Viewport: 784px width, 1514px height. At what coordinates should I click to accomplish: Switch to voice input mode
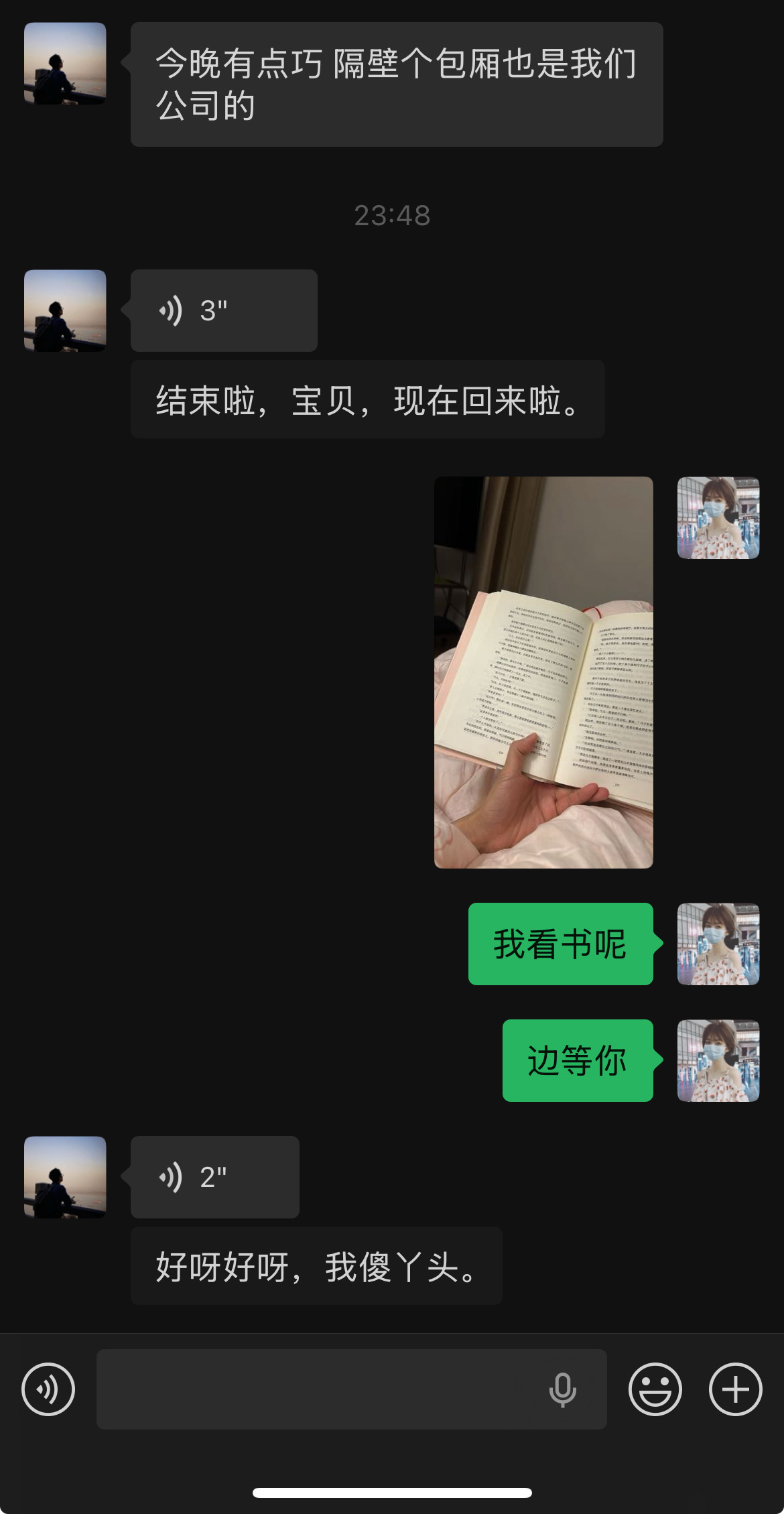click(x=48, y=1389)
